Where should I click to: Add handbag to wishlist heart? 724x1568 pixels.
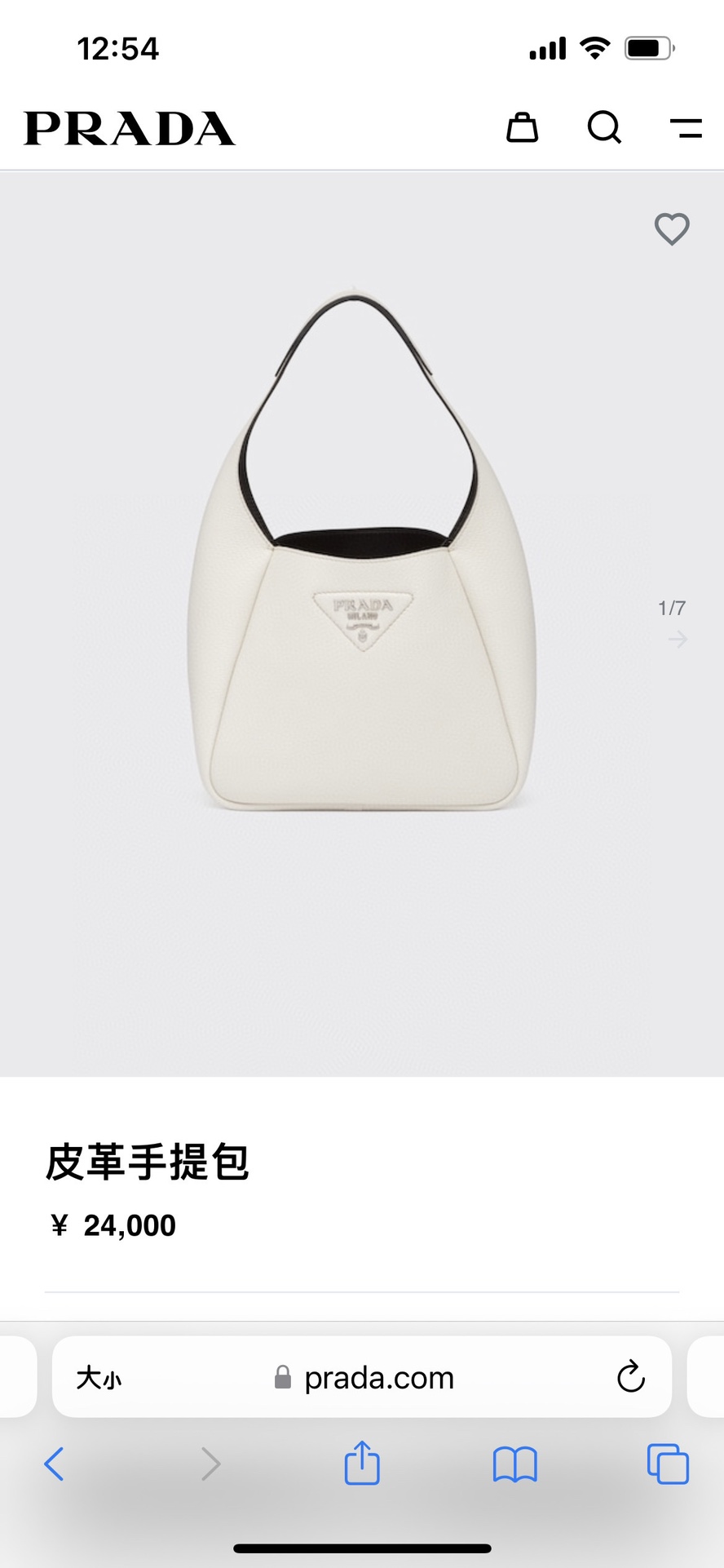(672, 228)
